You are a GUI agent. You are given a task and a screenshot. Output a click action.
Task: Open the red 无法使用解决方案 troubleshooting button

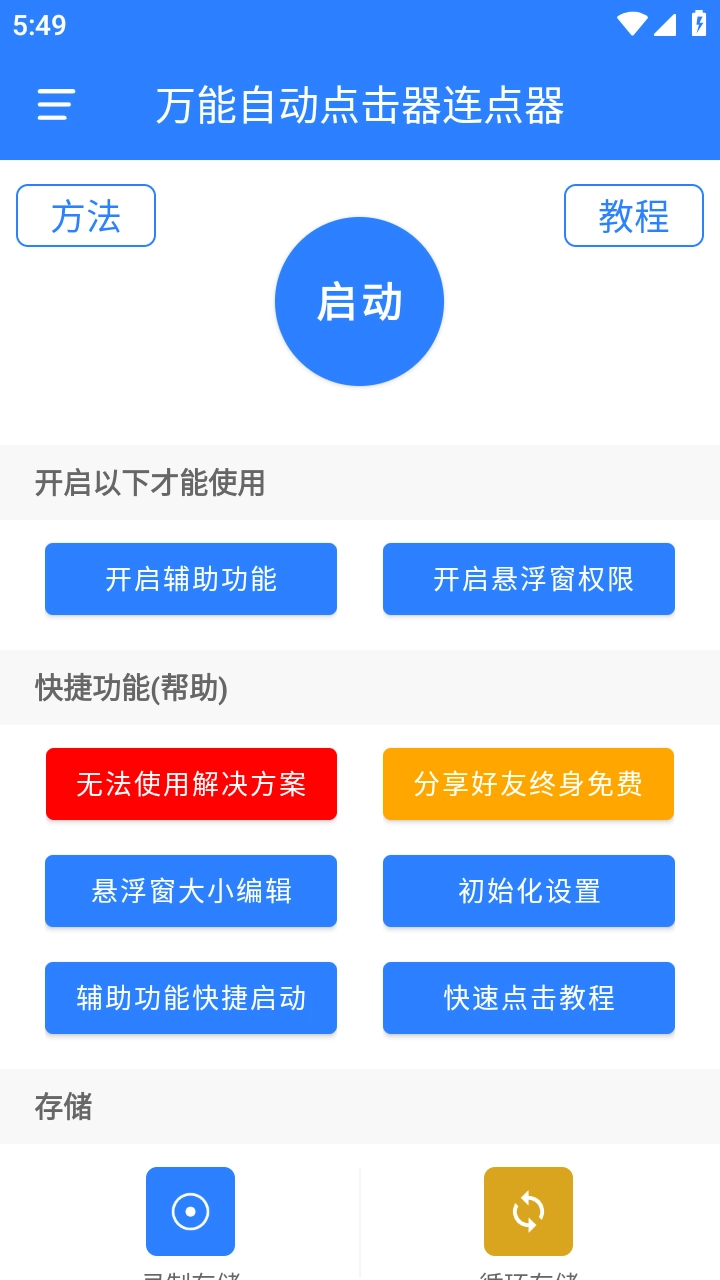coord(191,784)
